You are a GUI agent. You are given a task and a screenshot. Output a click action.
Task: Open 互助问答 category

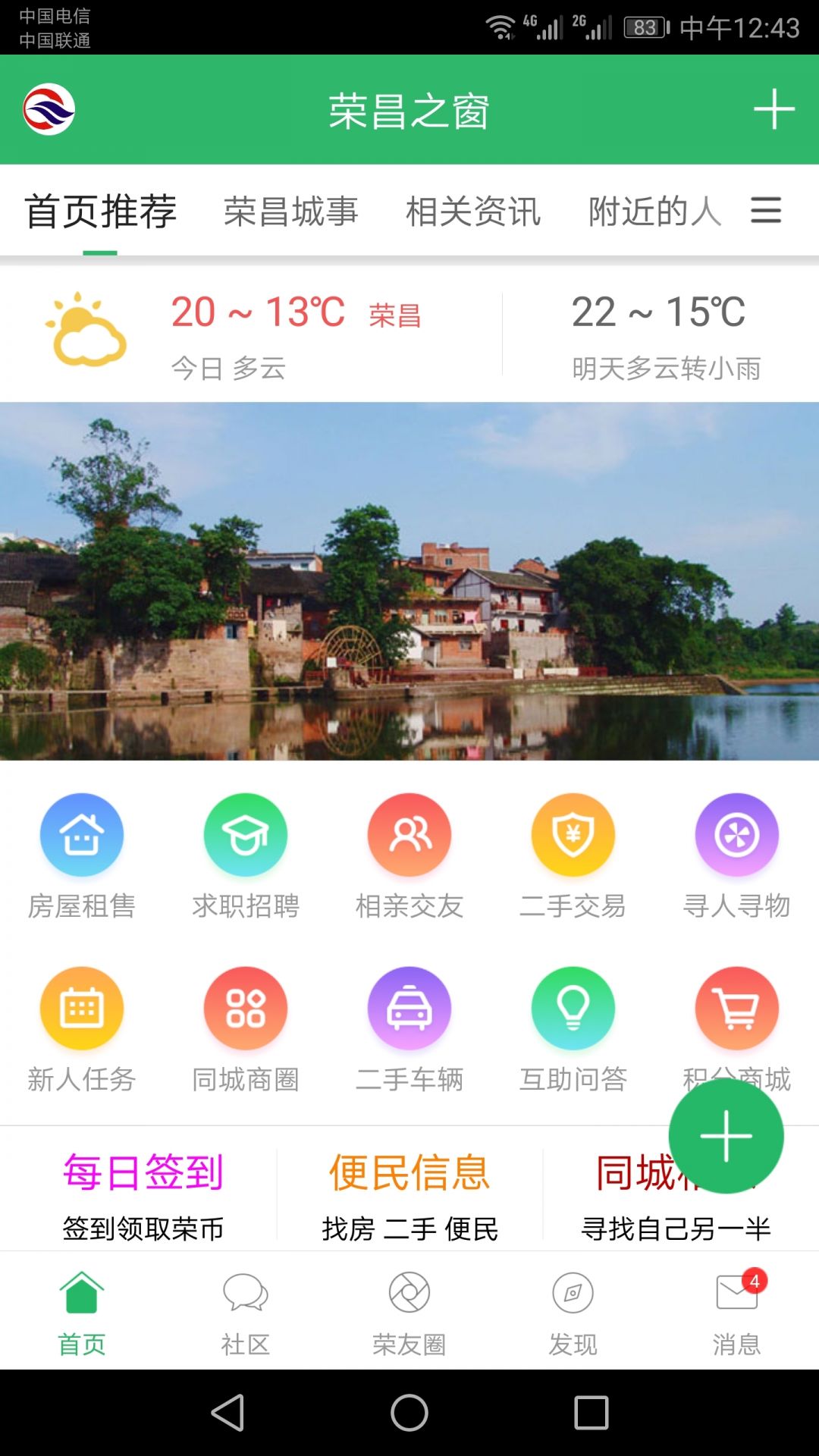tap(573, 1028)
